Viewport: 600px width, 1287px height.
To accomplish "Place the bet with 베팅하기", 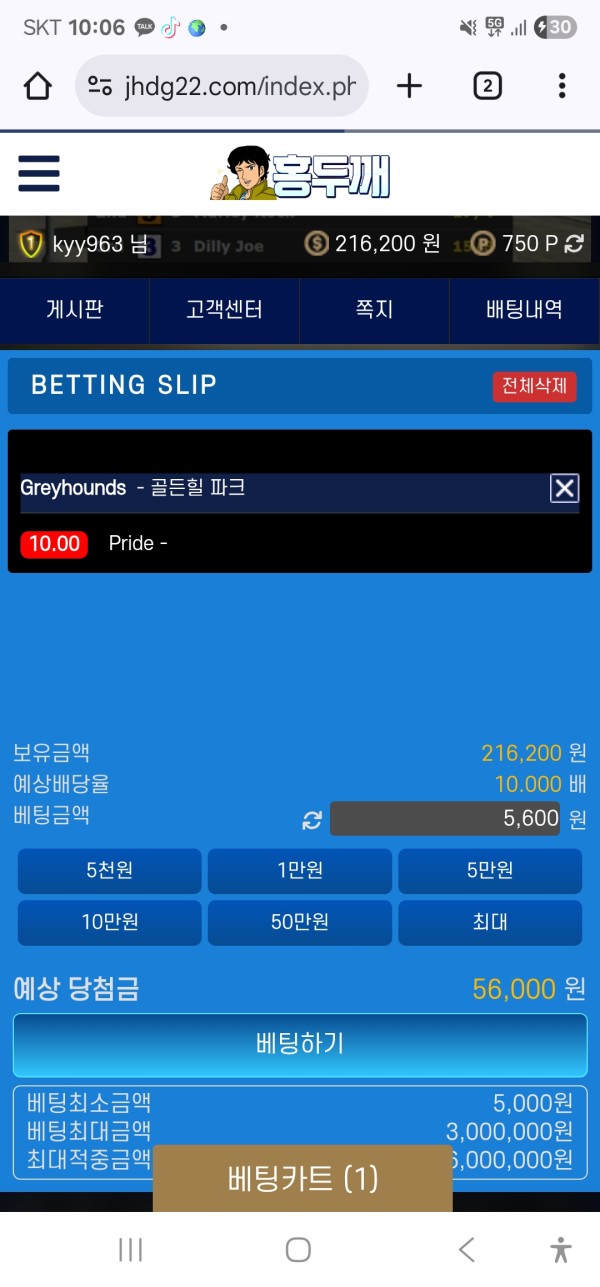I will click(x=300, y=1044).
